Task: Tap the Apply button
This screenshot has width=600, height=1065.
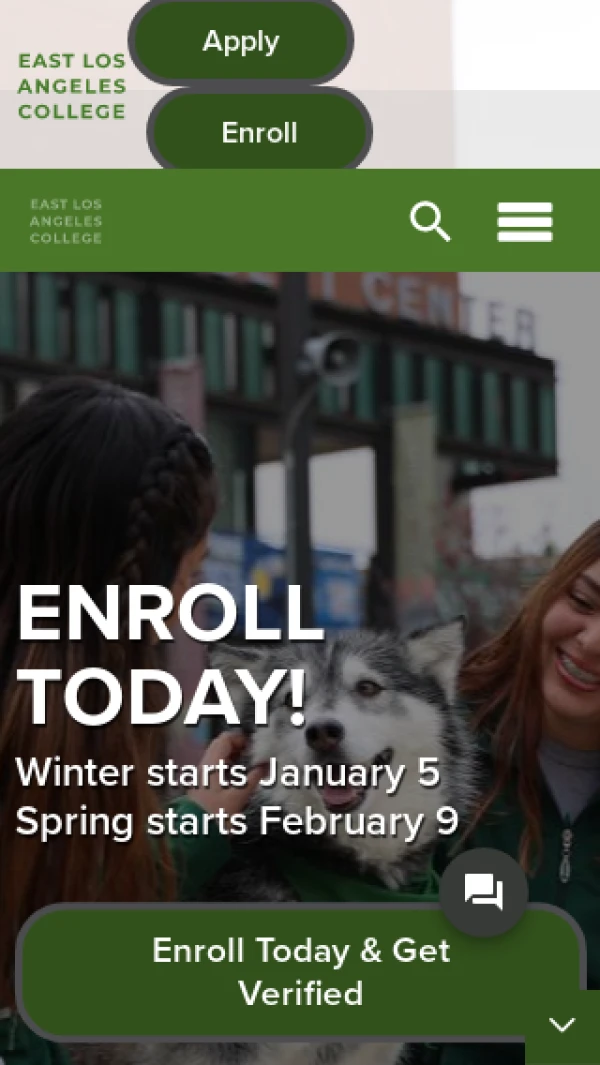Action: click(x=241, y=42)
